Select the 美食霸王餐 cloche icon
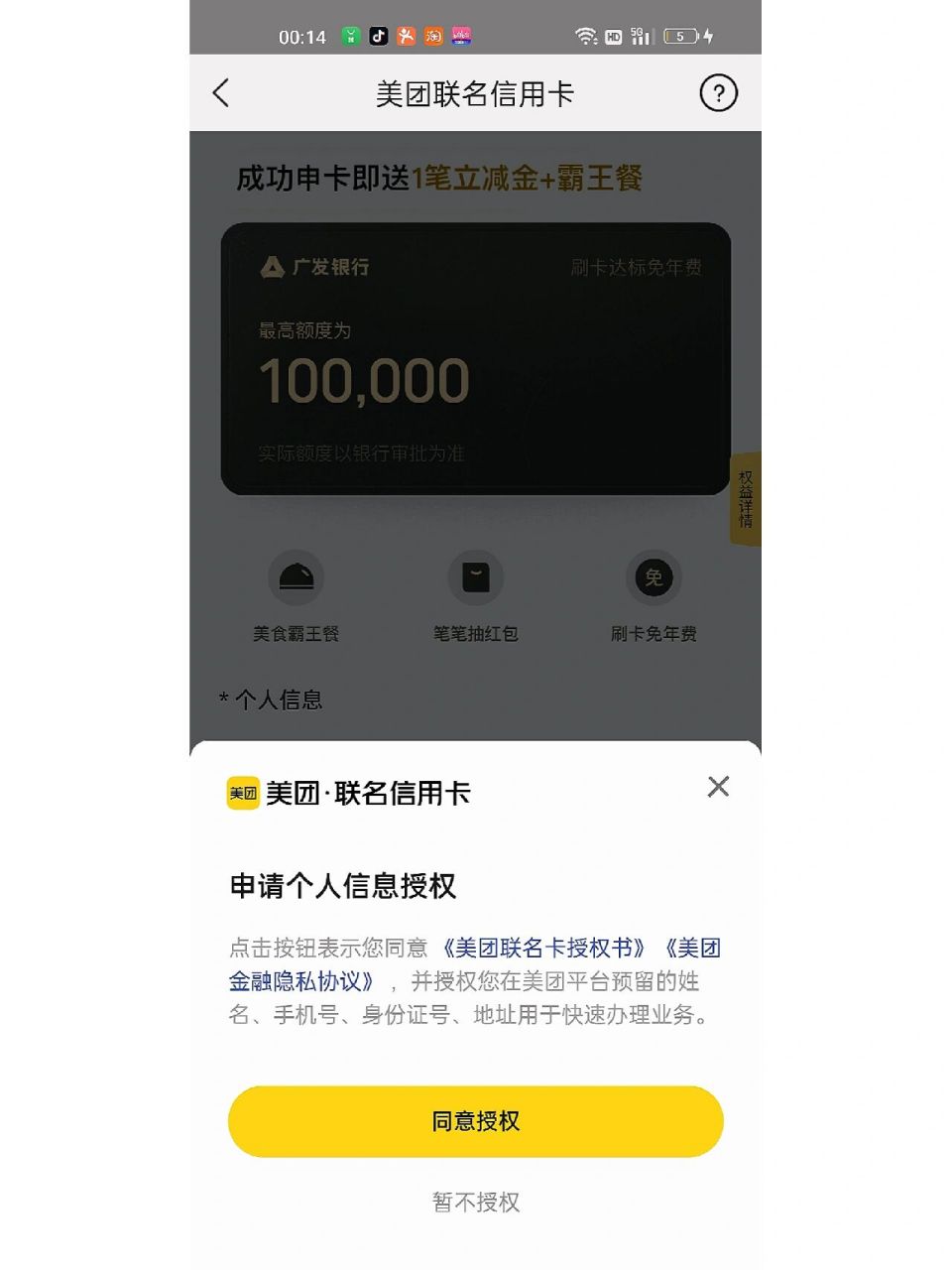The width and height of the screenshot is (952, 1270). pyautogui.click(x=297, y=577)
